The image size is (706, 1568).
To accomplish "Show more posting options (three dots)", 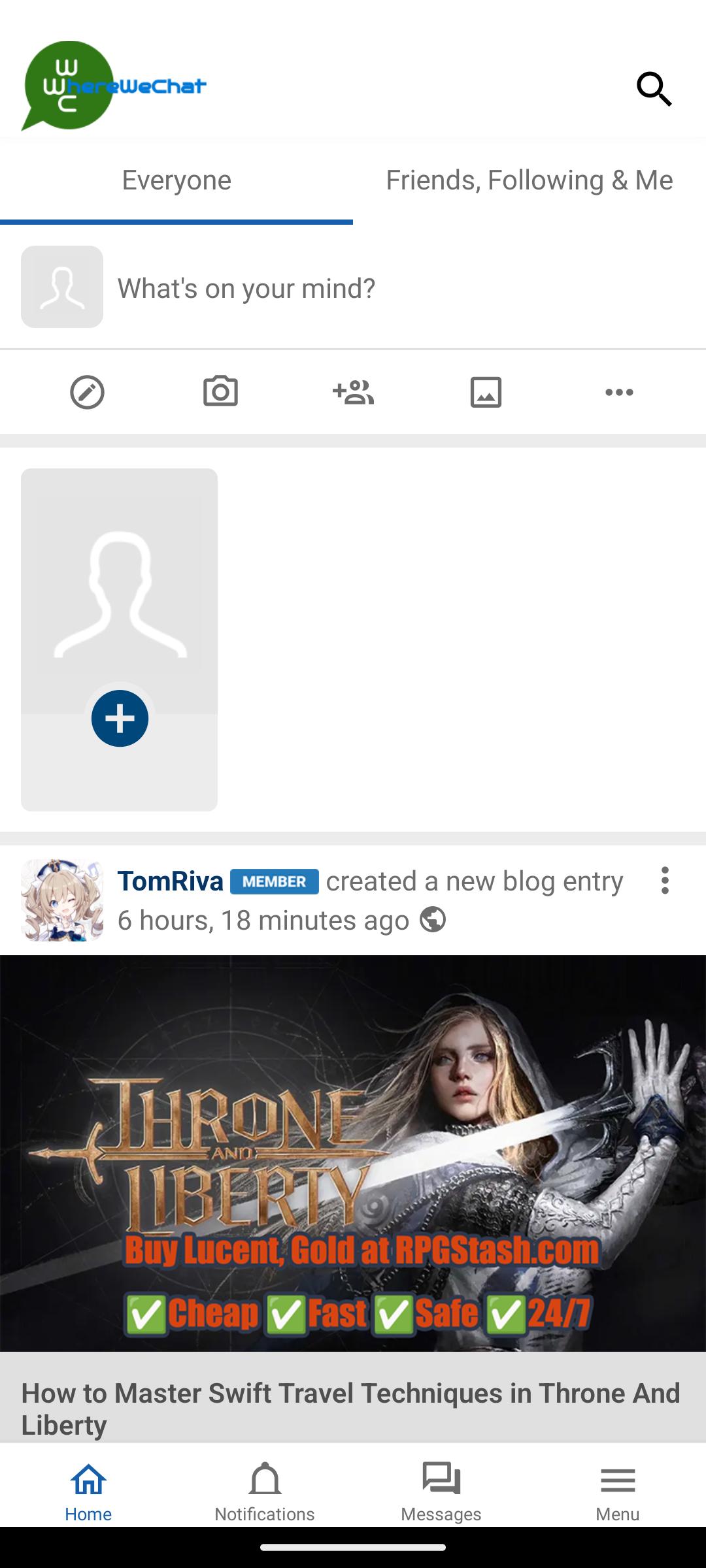I will (x=619, y=392).
